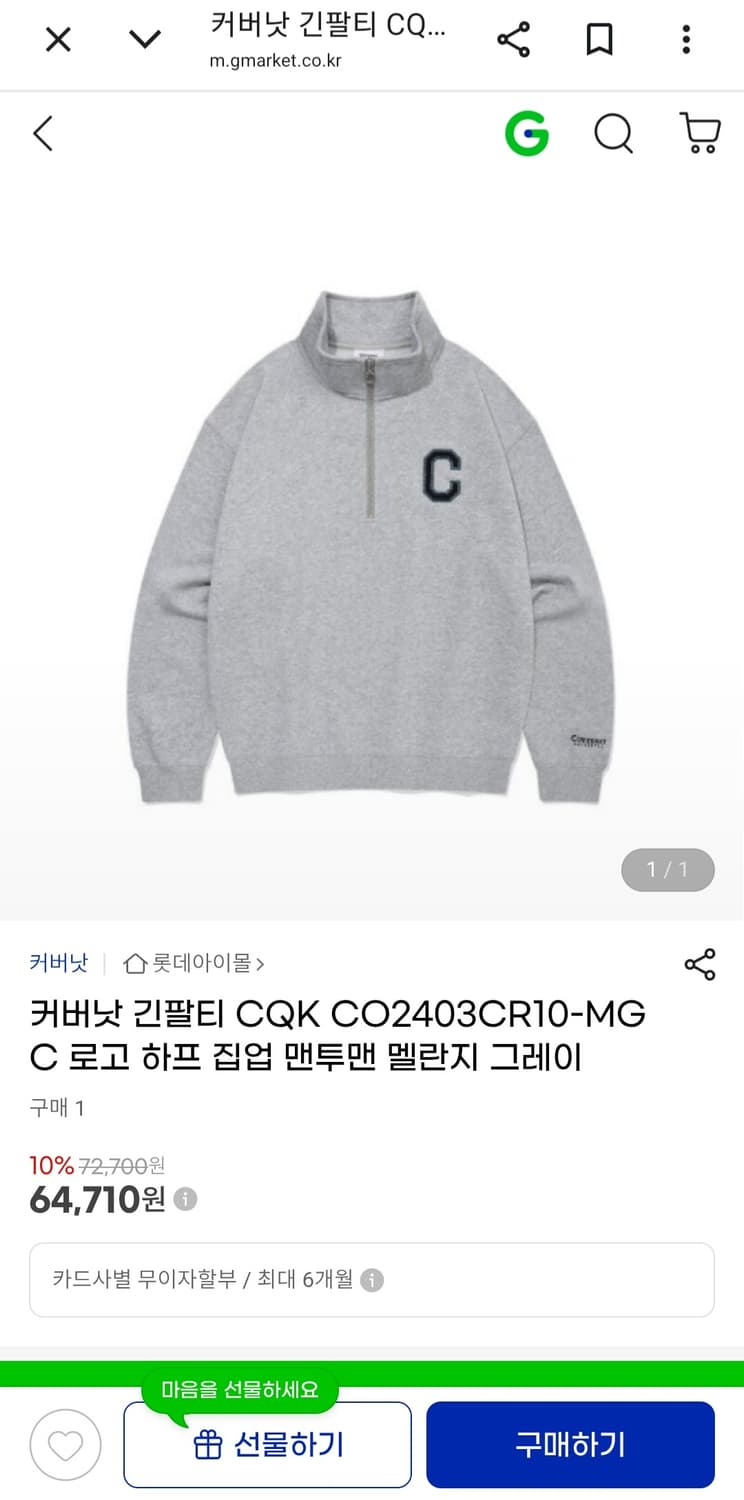Image resolution: width=744 pixels, height=1500 pixels.
Task: Open the shopping cart
Action: coord(699,133)
